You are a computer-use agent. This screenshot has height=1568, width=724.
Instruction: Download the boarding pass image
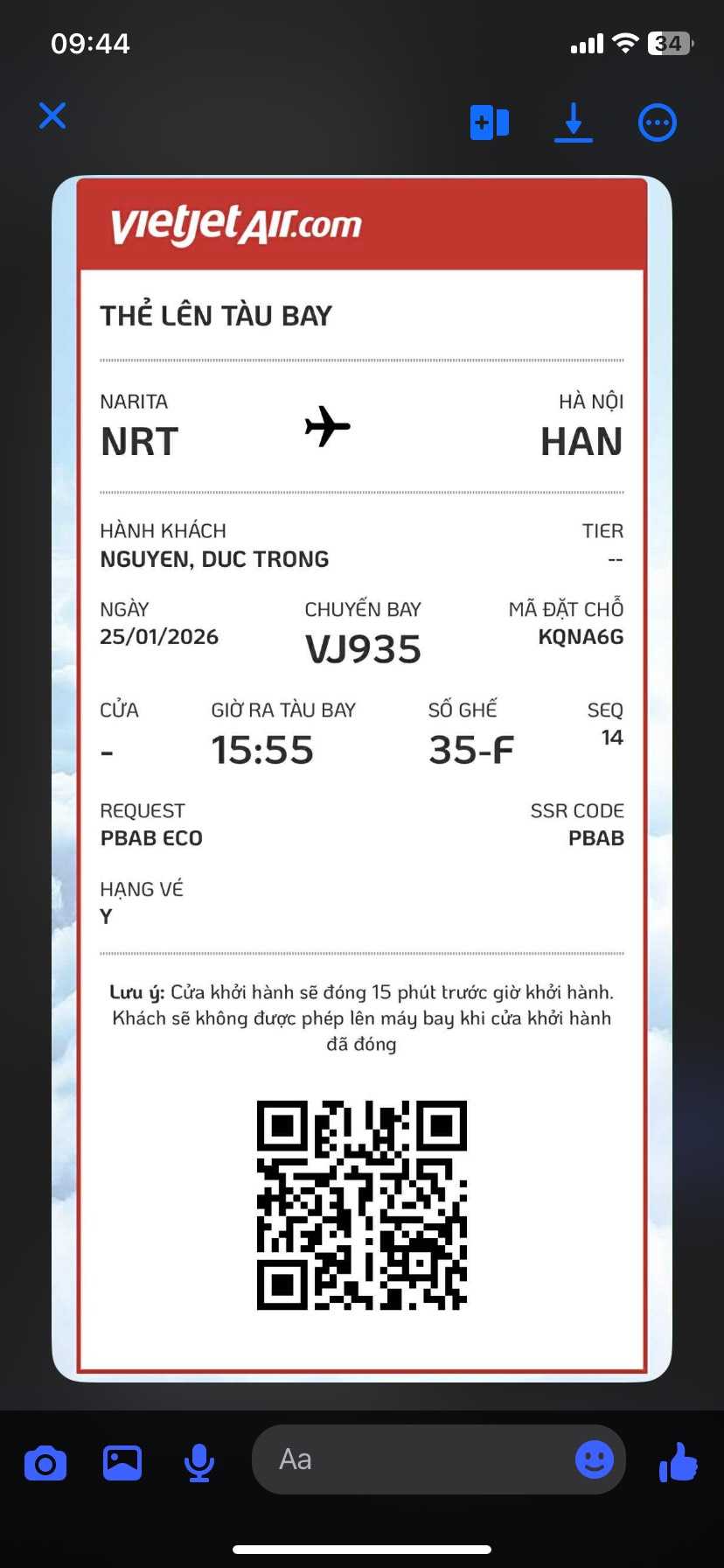click(x=574, y=122)
